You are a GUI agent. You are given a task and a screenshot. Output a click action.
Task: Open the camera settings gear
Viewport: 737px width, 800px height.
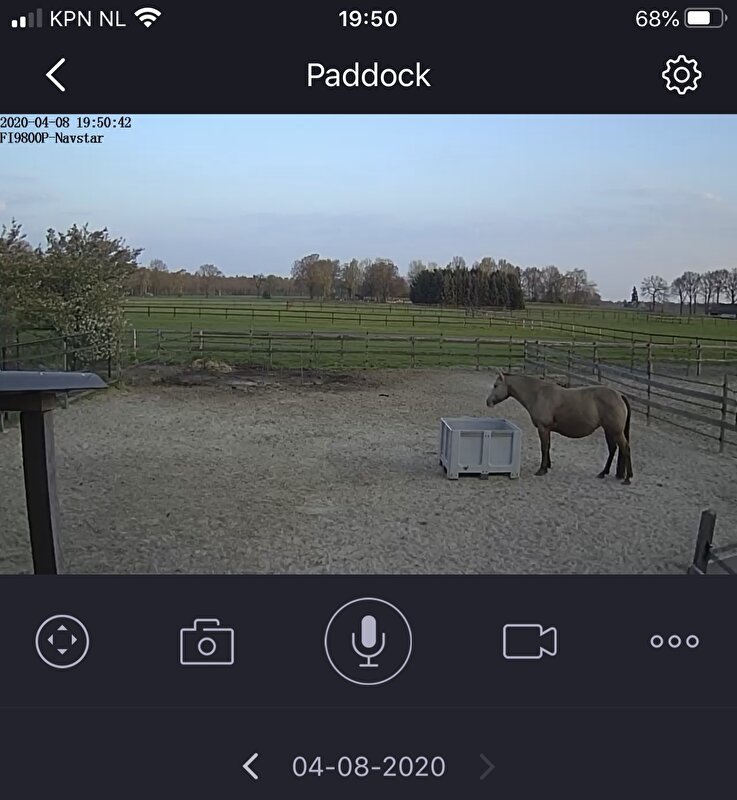click(x=681, y=75)
